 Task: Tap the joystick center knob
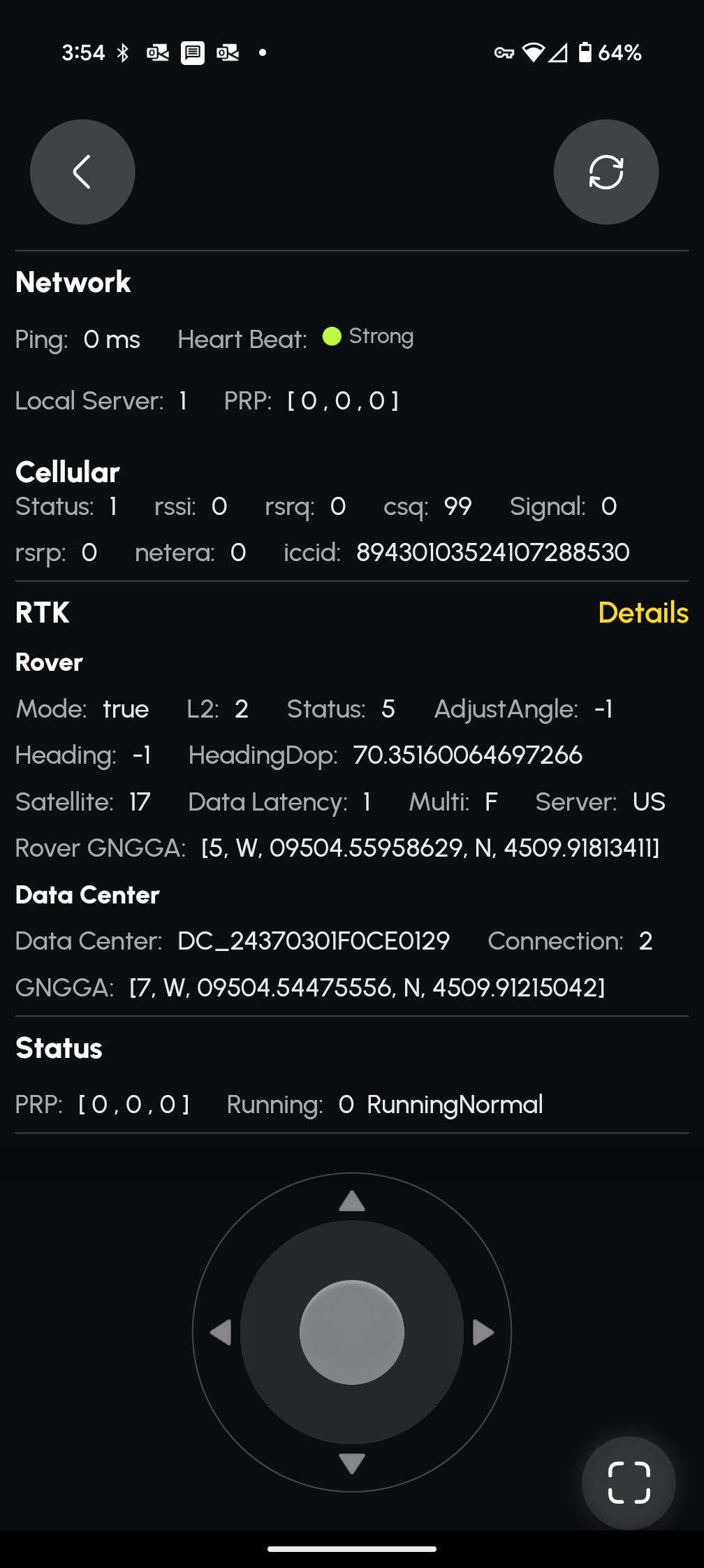352,1333
